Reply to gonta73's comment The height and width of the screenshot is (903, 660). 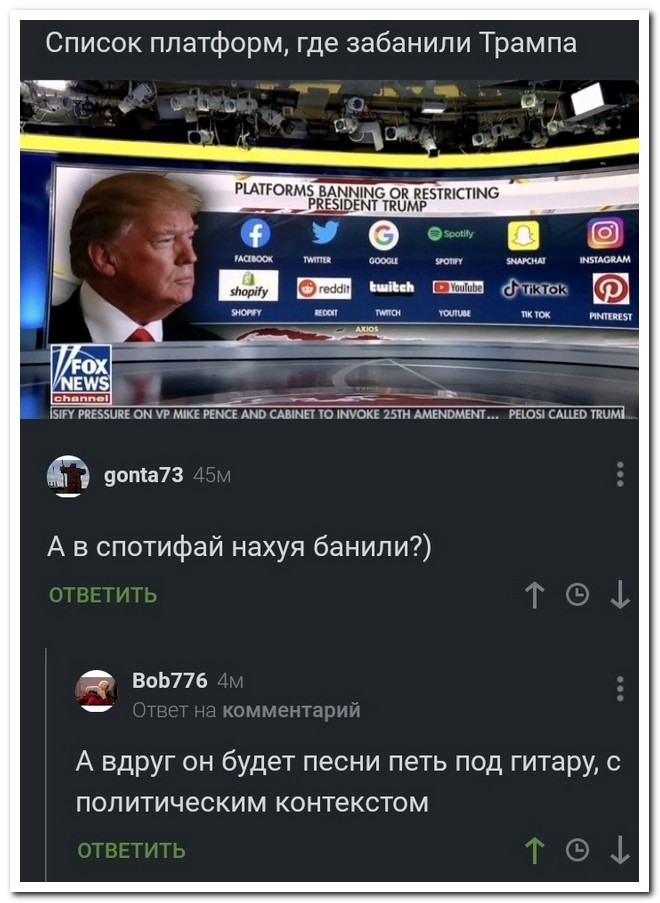(x=103, y=595)
